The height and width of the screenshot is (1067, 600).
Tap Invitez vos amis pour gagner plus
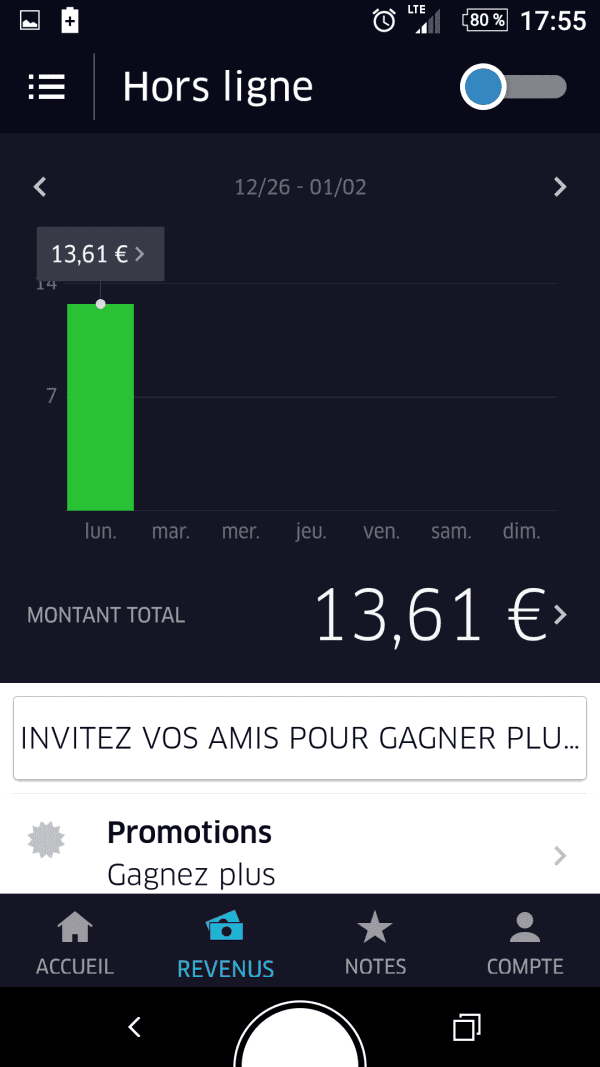pos(299,738)
